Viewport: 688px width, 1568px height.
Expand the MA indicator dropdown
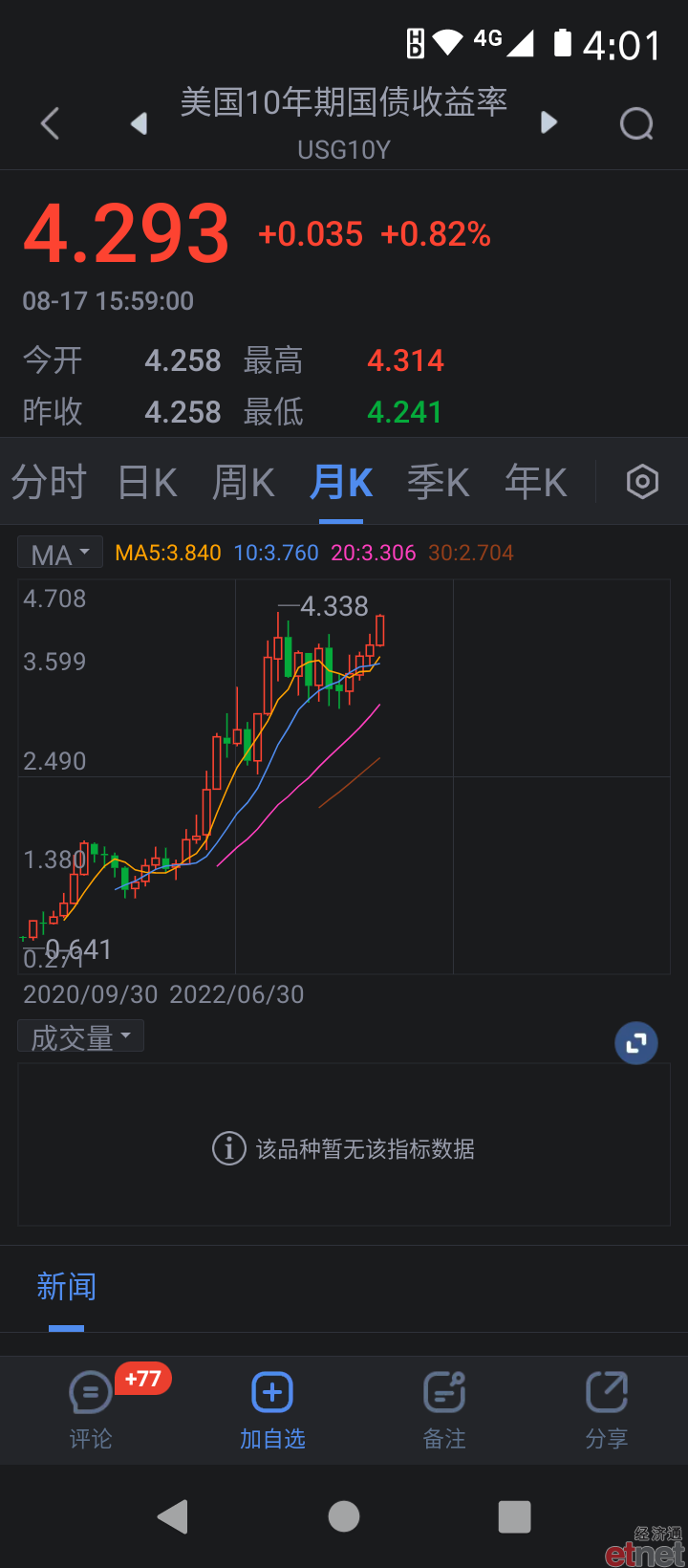(61, 554)
